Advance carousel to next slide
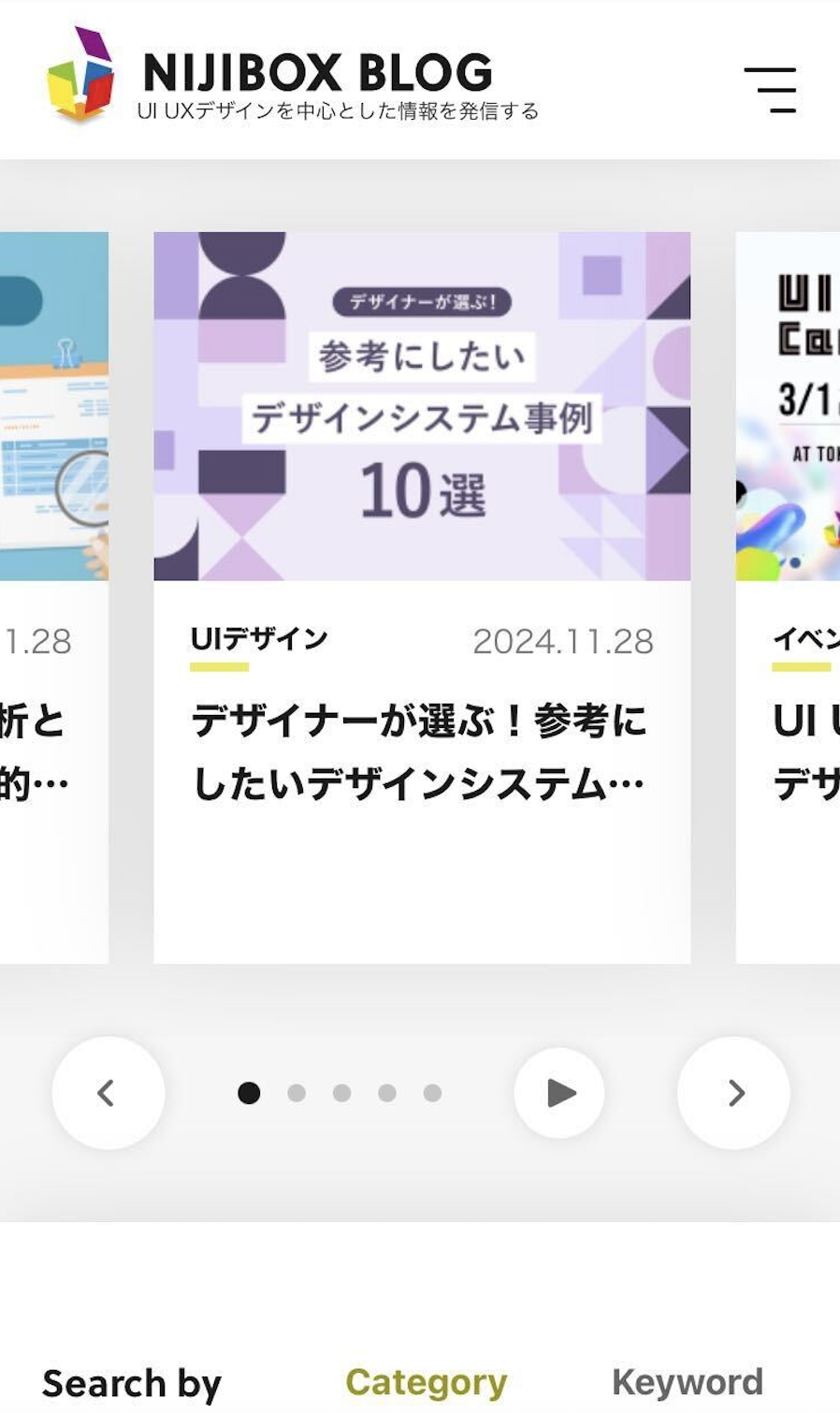 (733, 1093)
